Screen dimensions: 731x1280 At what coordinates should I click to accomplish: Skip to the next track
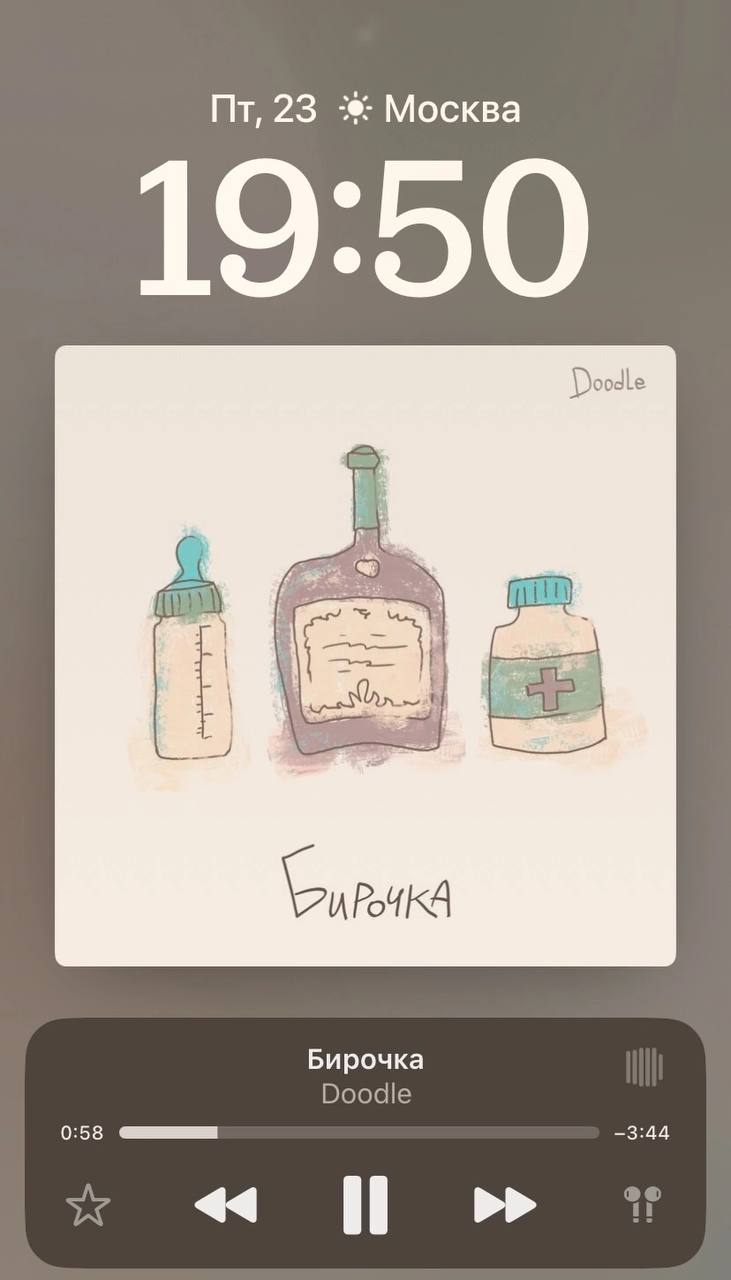(504, 1205)
